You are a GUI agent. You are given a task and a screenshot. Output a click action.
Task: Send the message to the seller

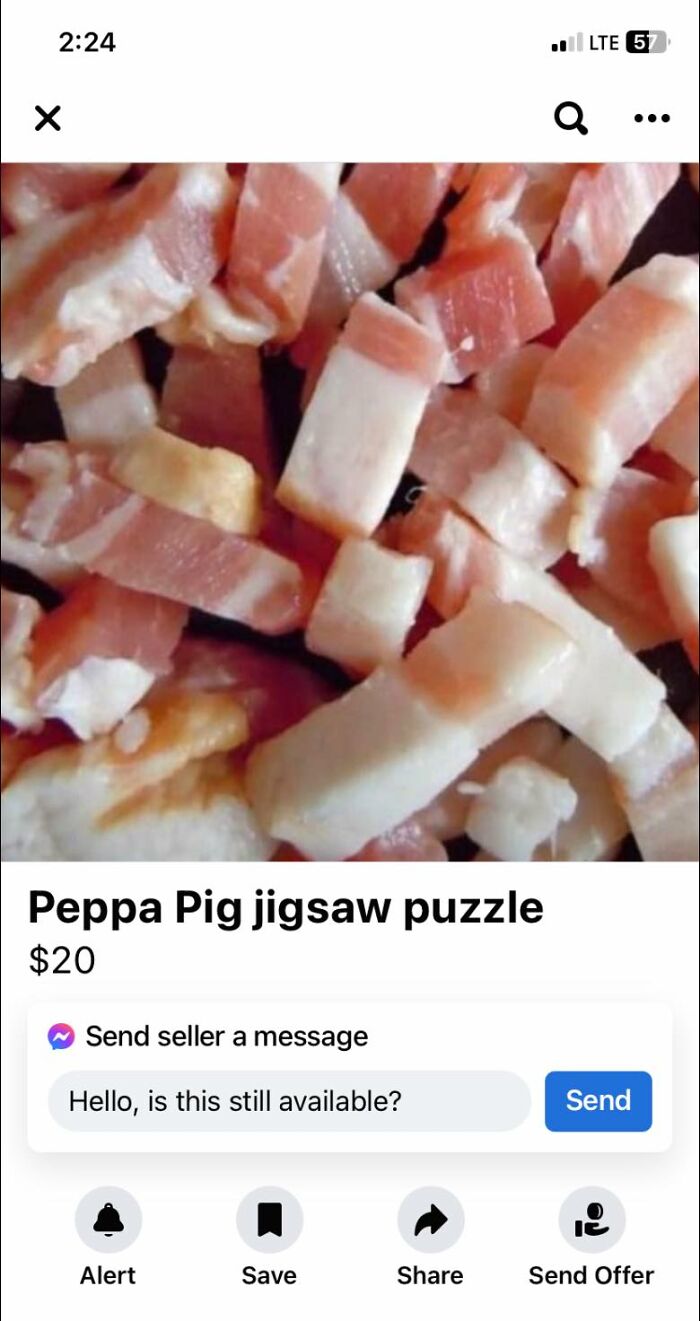598,1101
